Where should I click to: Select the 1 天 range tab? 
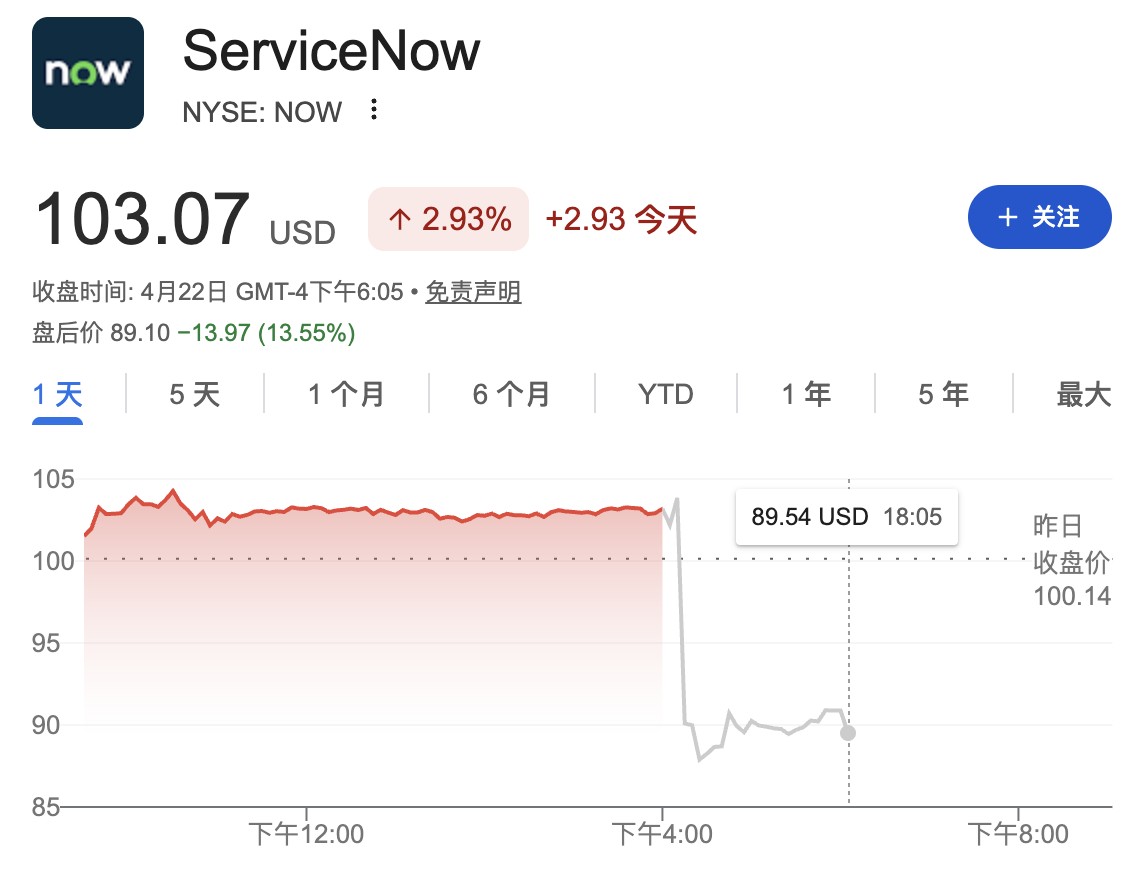(x=57, y=394)
